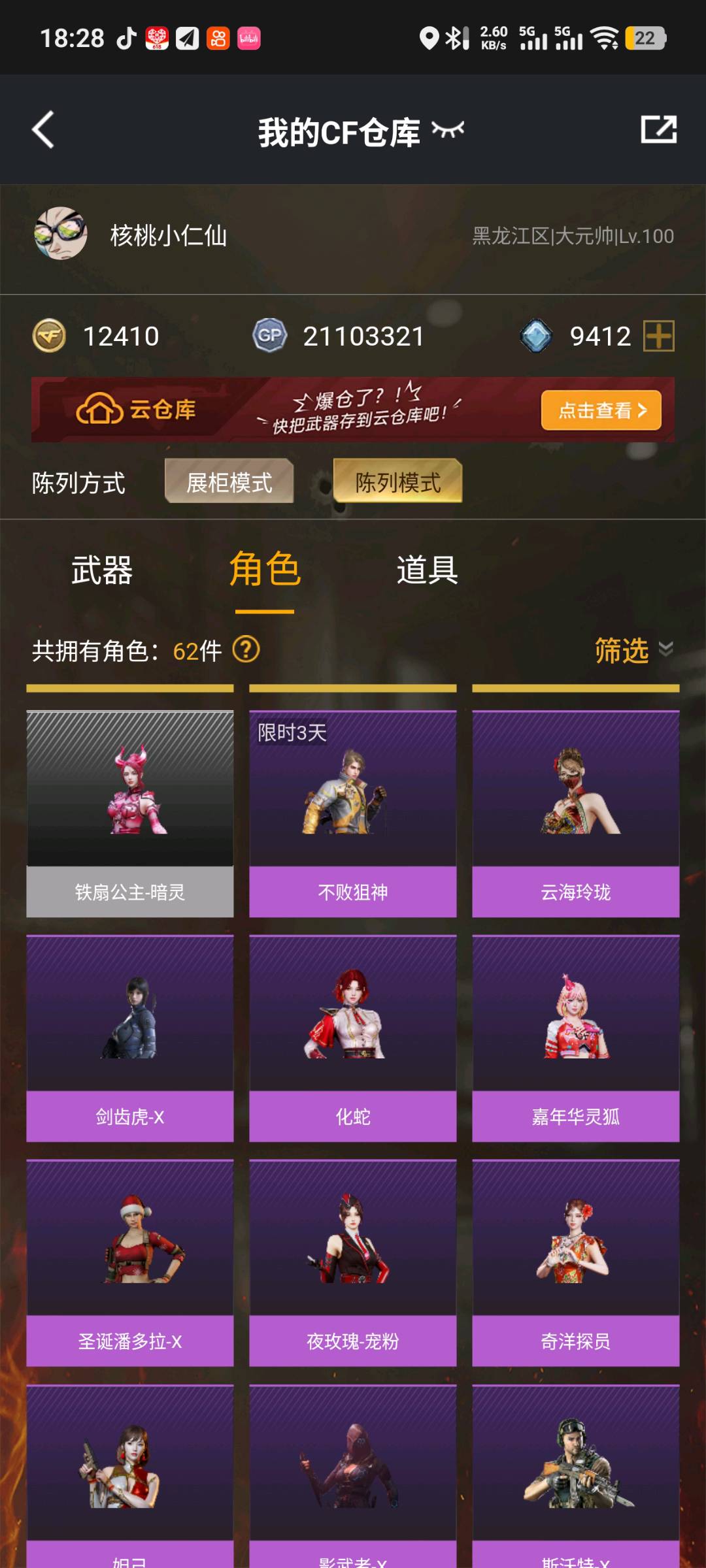Select the 角色 tab
Screen dimensions: 706x1568
[x=265, y=568]
